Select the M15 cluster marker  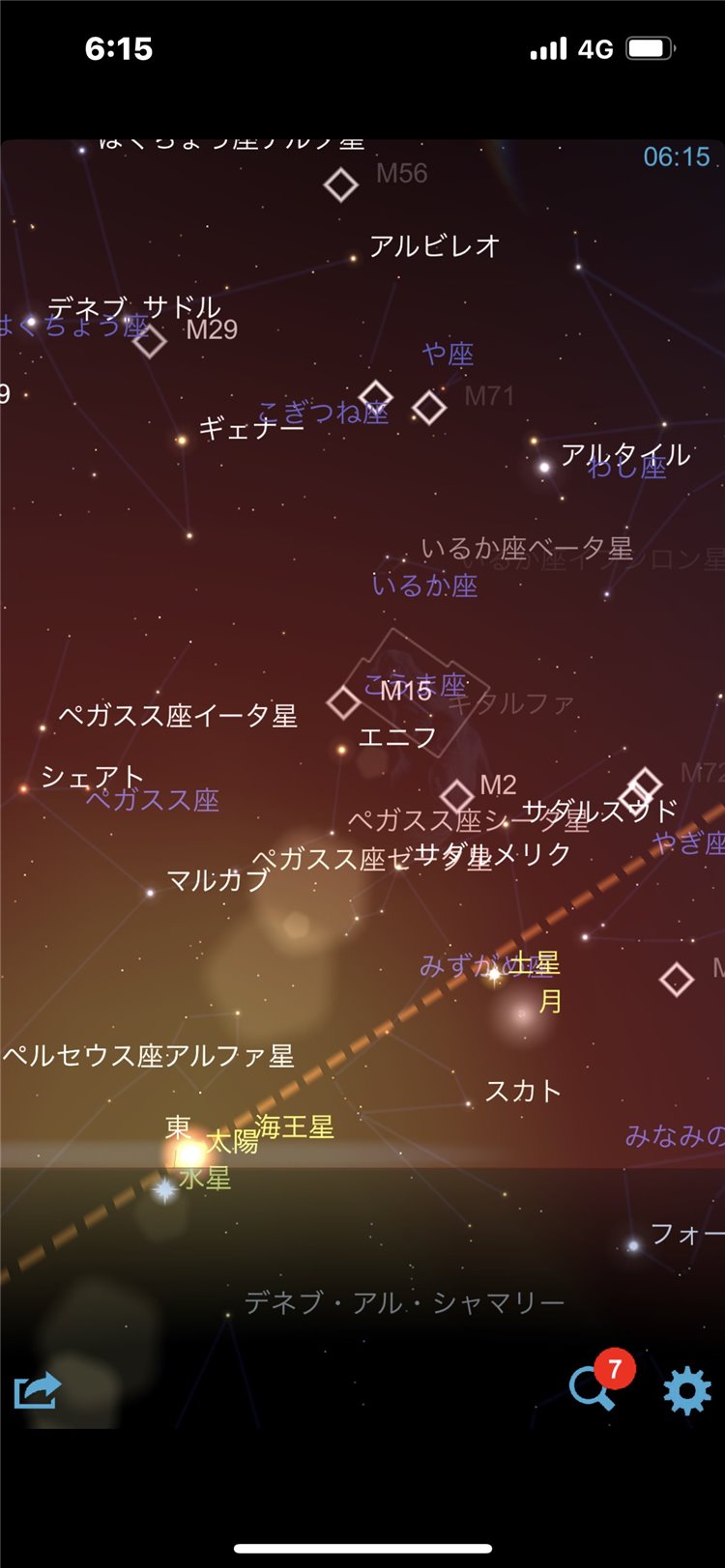(x=343, y=702)
